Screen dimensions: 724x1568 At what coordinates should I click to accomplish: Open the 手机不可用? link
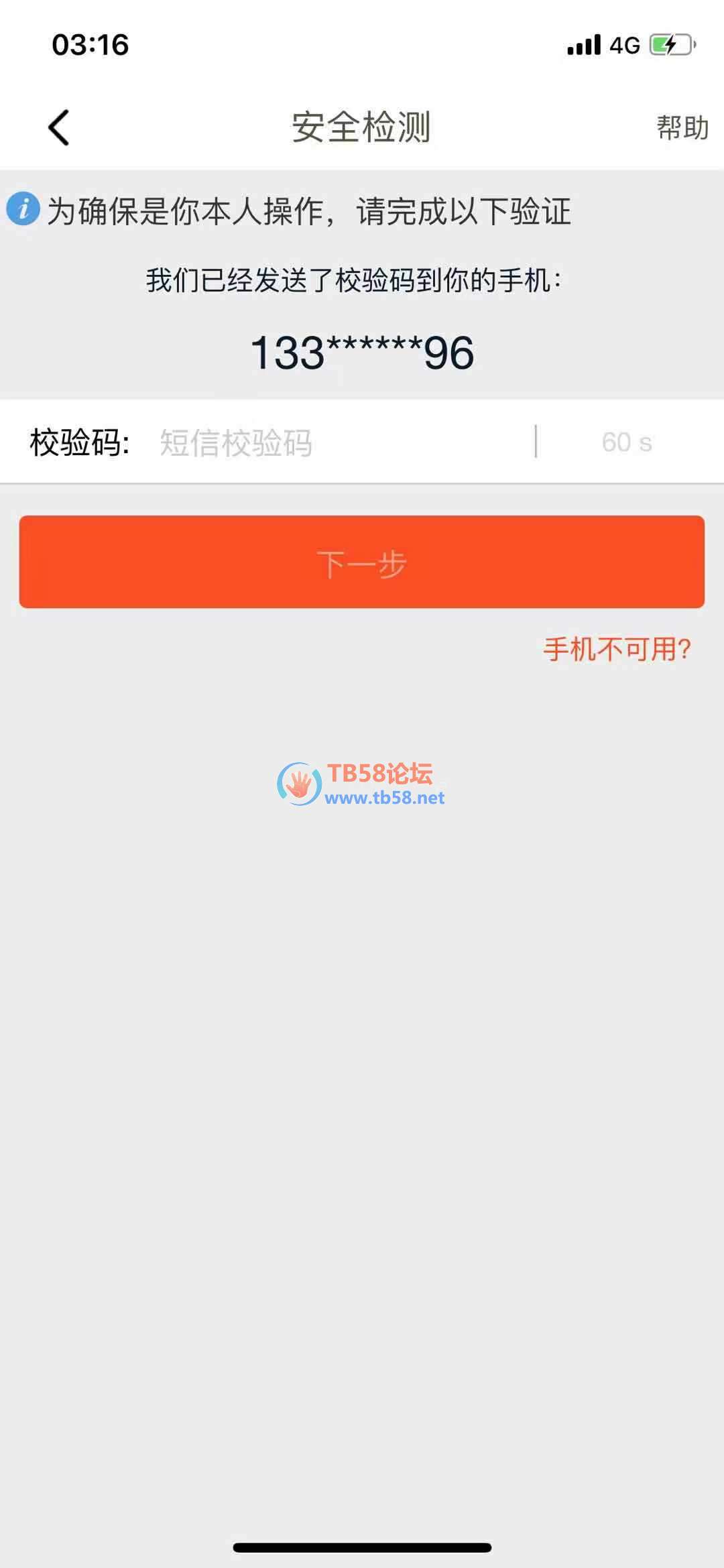[x=616, y=649]
